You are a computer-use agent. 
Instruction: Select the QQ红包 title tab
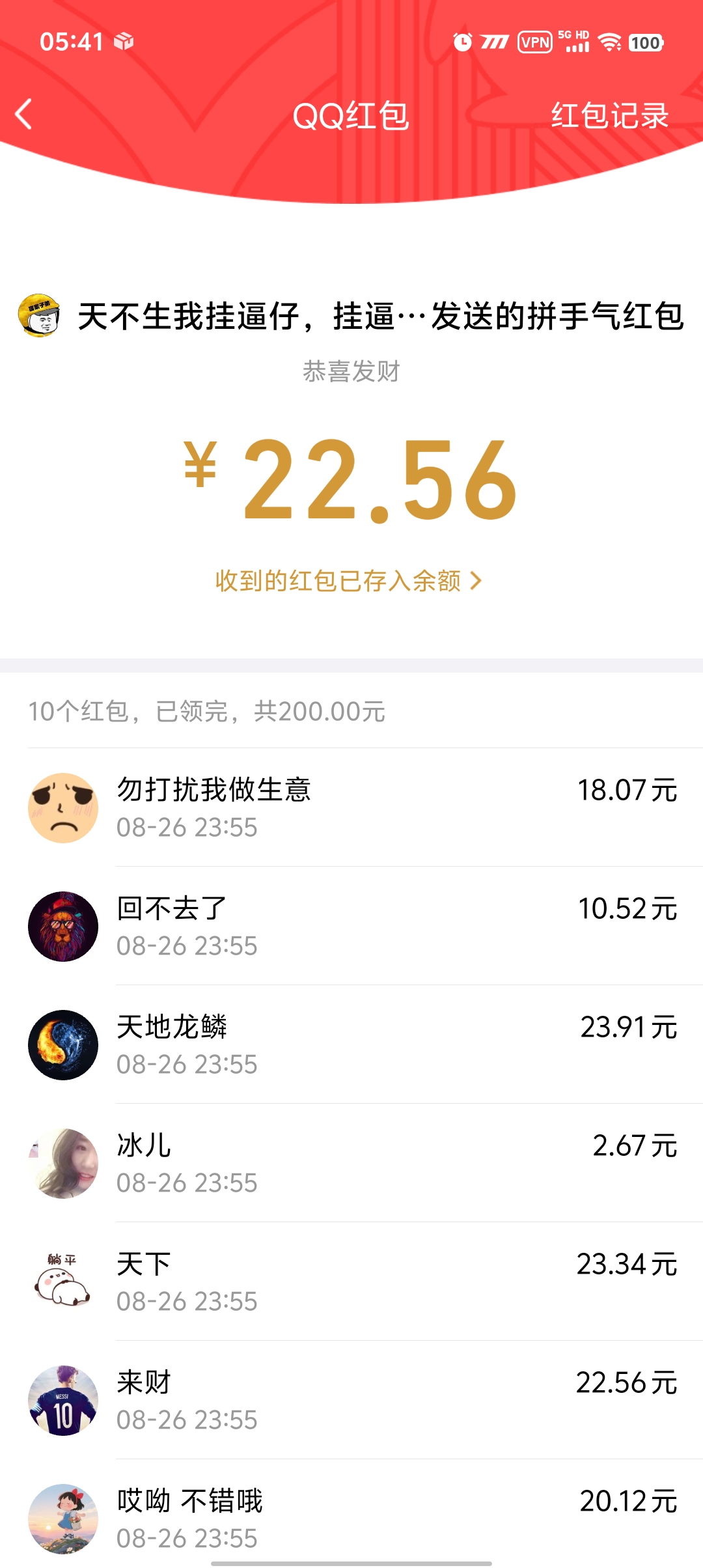click(351, 116)
